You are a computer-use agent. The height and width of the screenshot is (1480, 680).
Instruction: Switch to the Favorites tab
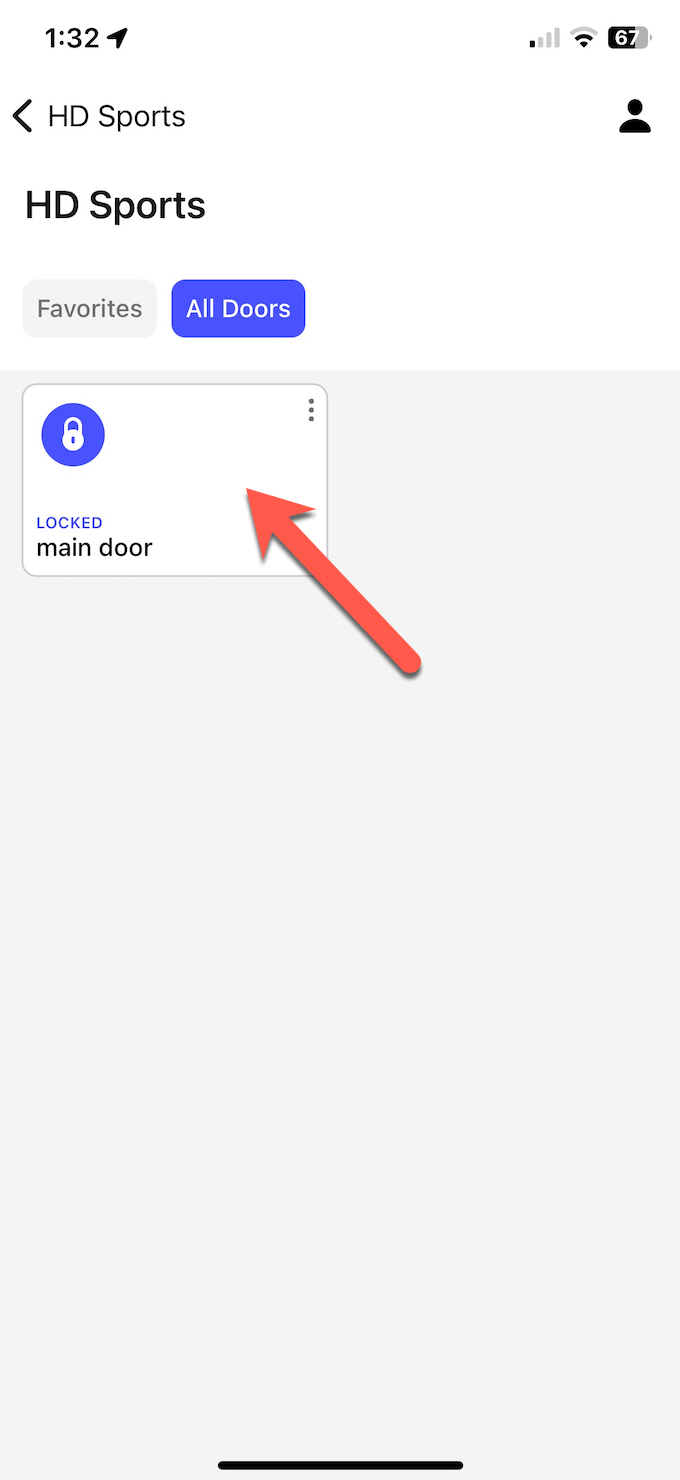90,308
